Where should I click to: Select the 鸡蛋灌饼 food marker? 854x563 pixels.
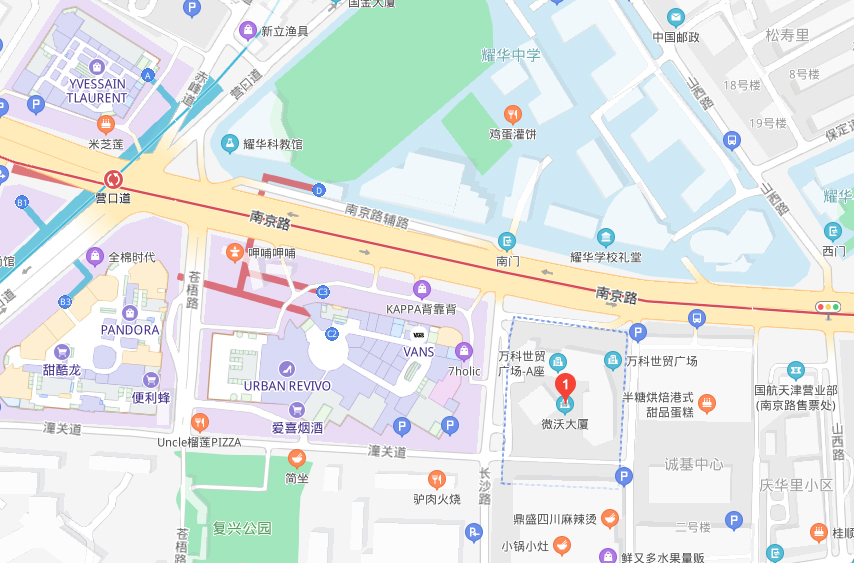(x=513, y=113)
